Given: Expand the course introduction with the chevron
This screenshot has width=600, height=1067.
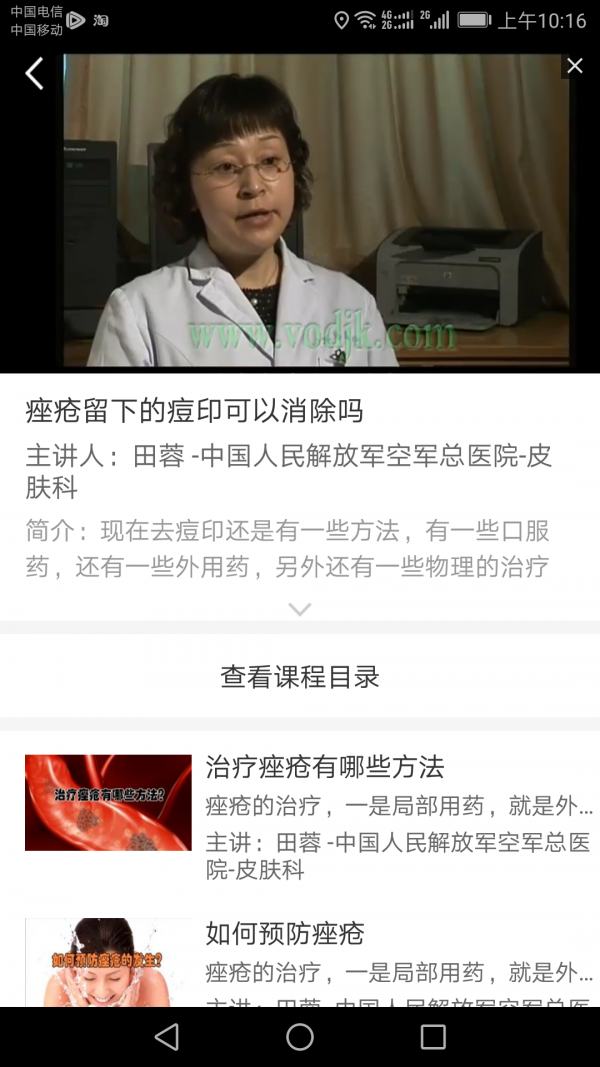Looking at the screenshot, I should pos(300,609).
